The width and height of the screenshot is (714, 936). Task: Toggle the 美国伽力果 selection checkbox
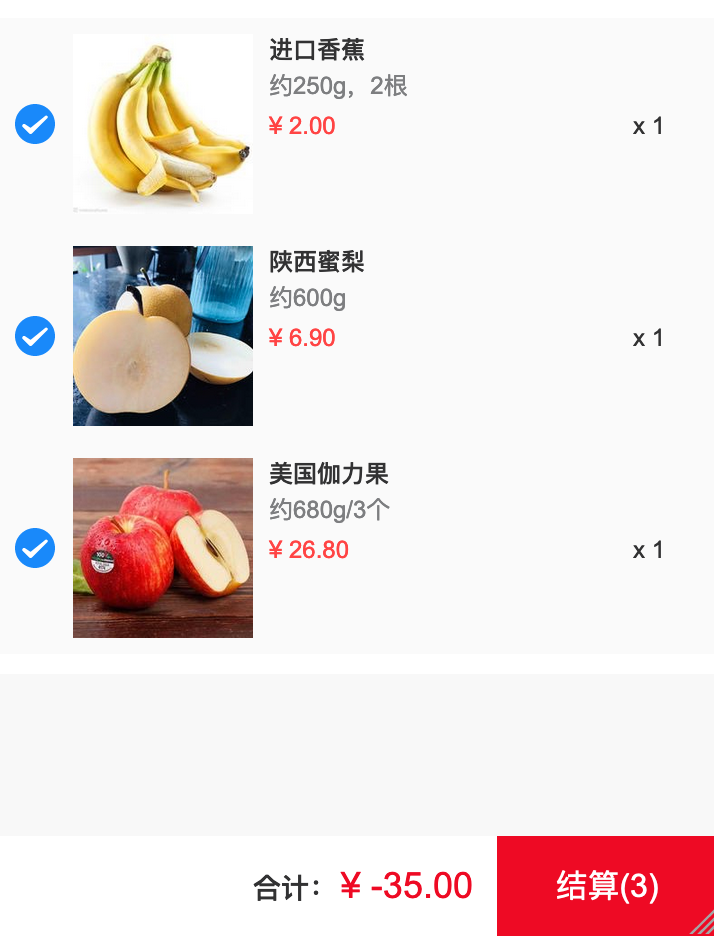(35, 548)
